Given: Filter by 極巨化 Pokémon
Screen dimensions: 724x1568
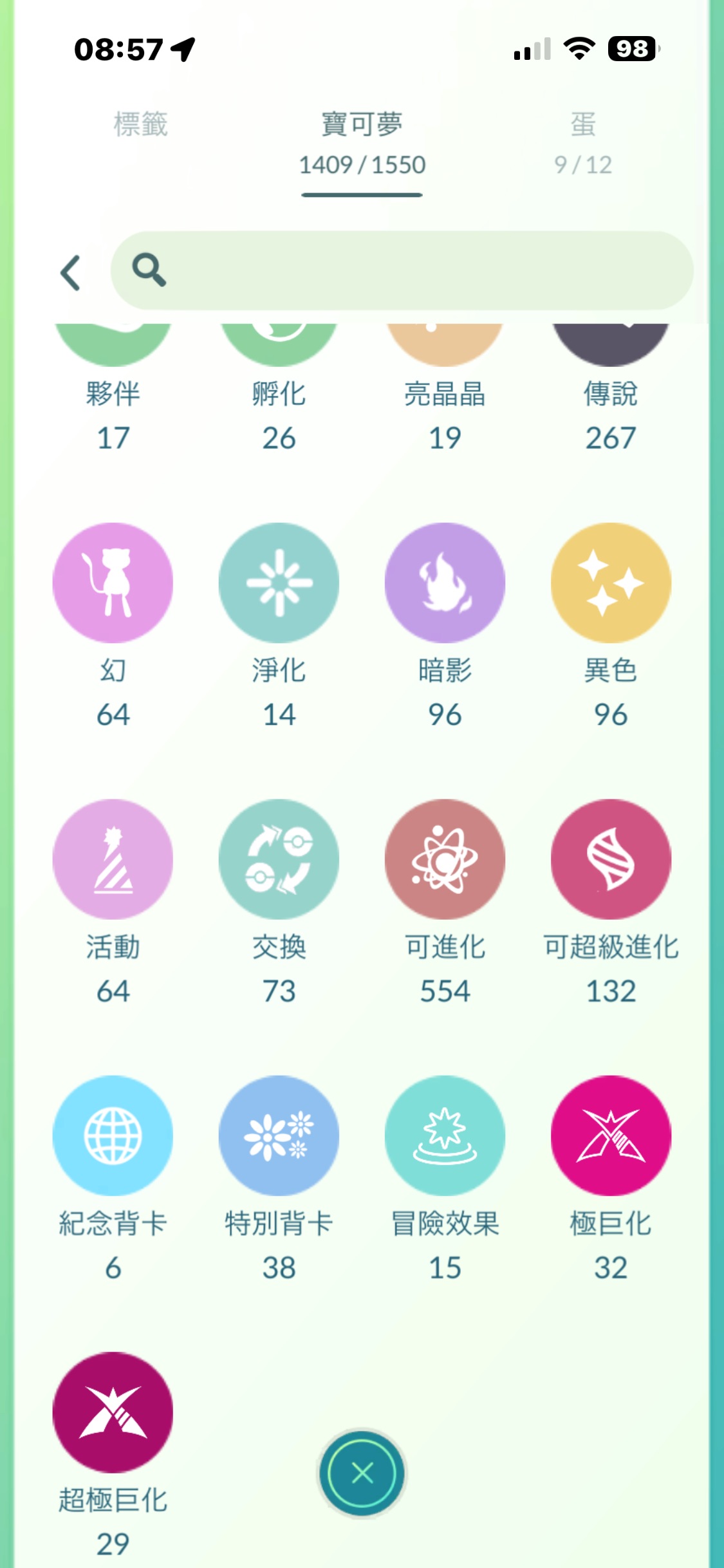Looking at the screenshot, I should coord(611,1135).
